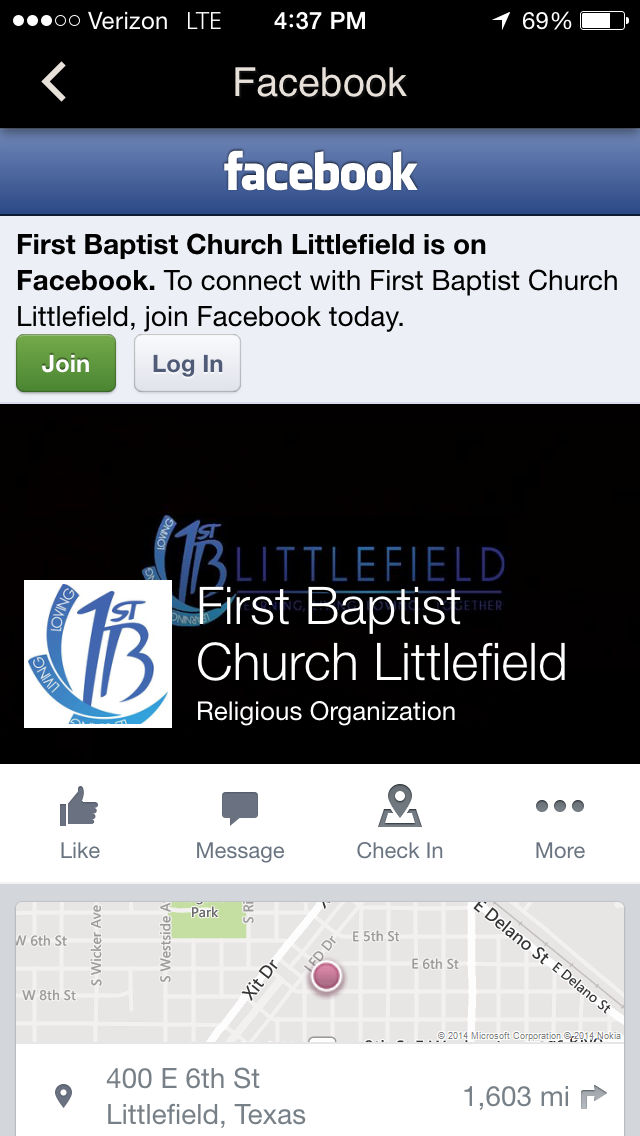Screen dimensions: 640x1136
Task: Like First Baptist Church Littlefield page
Action: 80,824
